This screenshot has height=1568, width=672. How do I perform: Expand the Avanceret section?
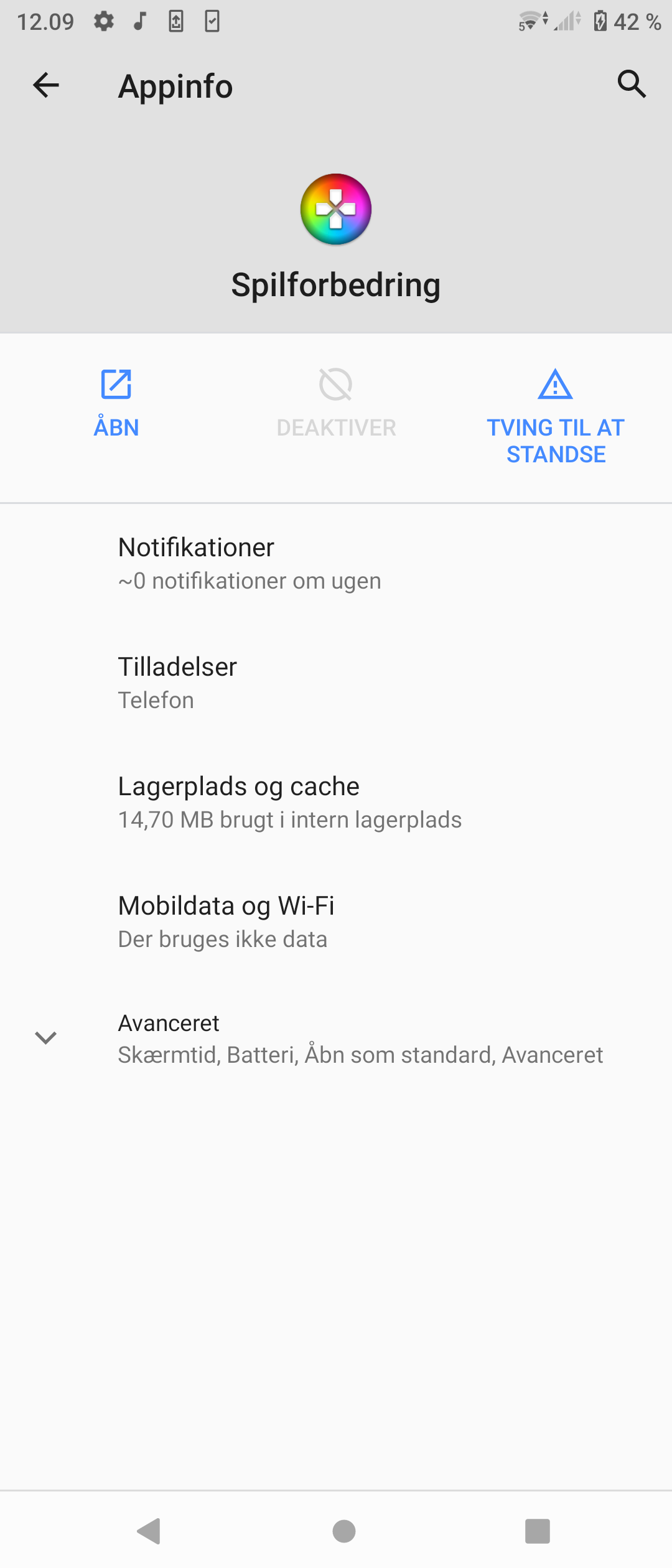[45, 1038]
